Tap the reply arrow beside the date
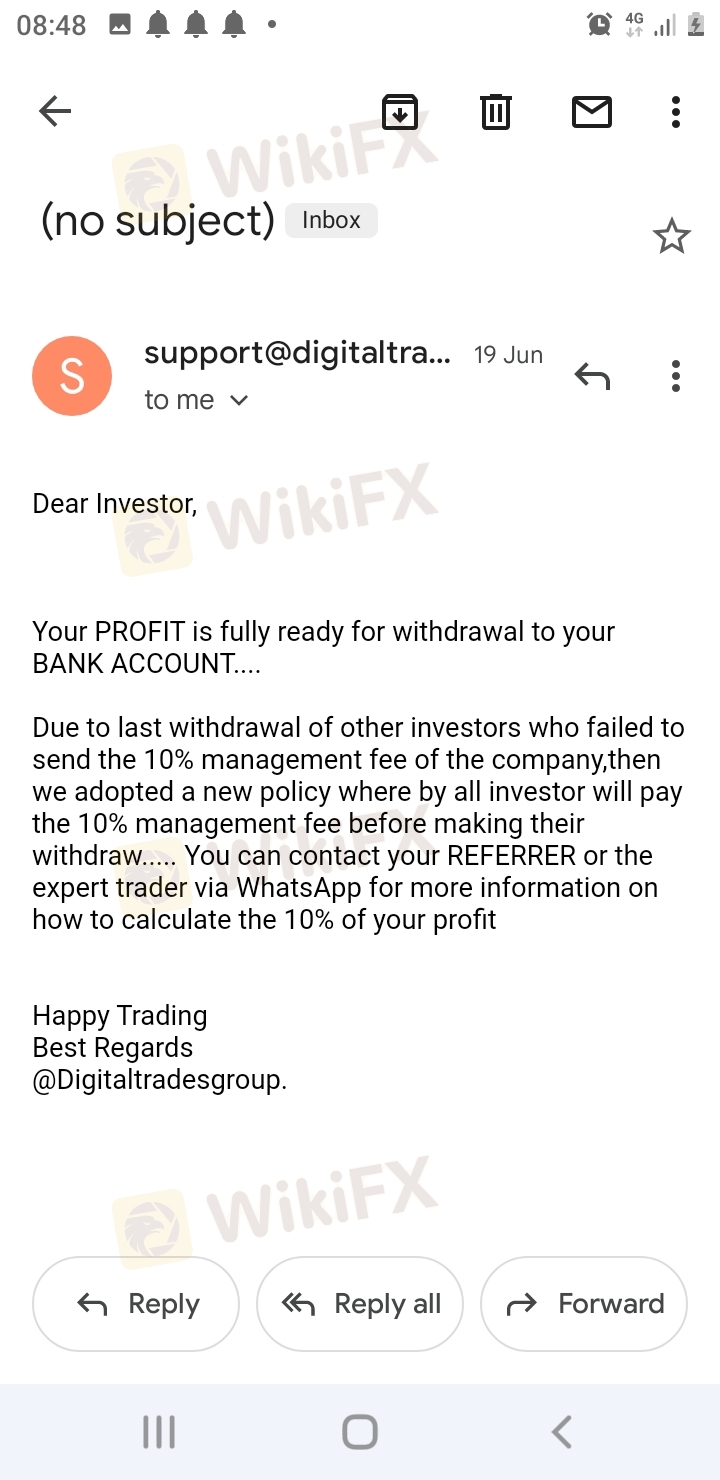Viewport: 720px width, 1480px height. coord(592,376)
